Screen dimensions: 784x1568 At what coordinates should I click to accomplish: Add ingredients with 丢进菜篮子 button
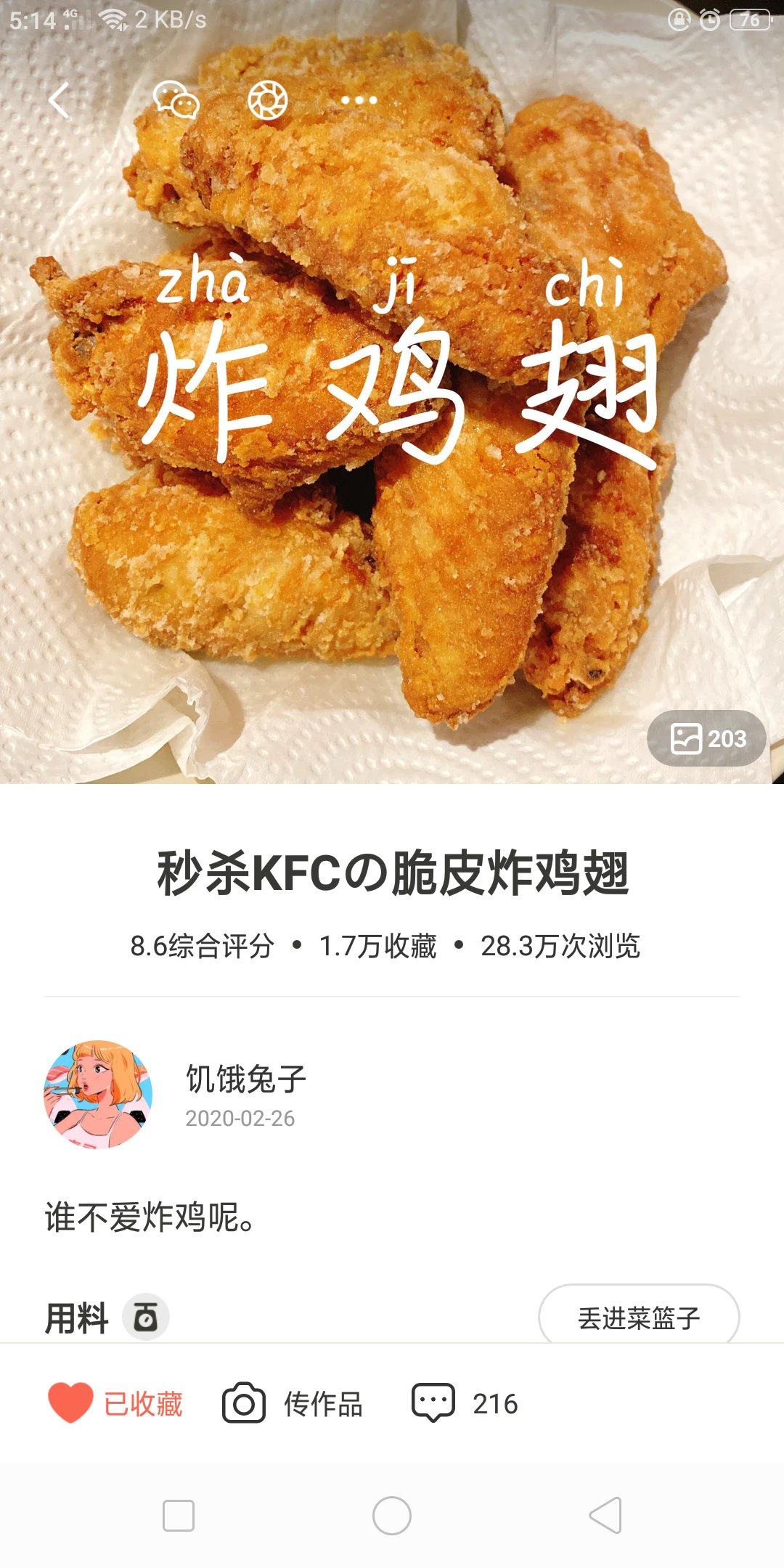[x=638, y=1317]
